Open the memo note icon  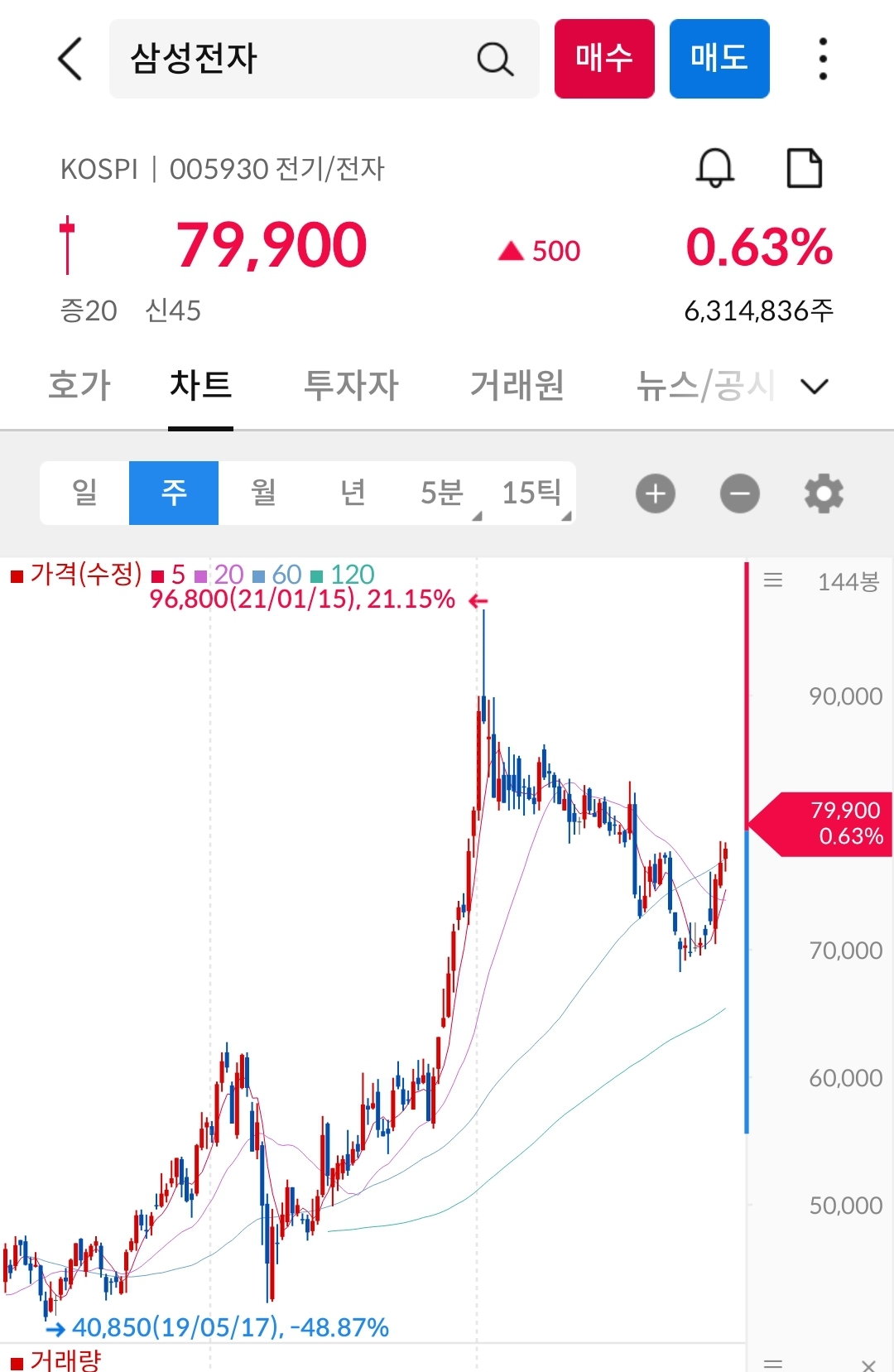pos(804,168)
